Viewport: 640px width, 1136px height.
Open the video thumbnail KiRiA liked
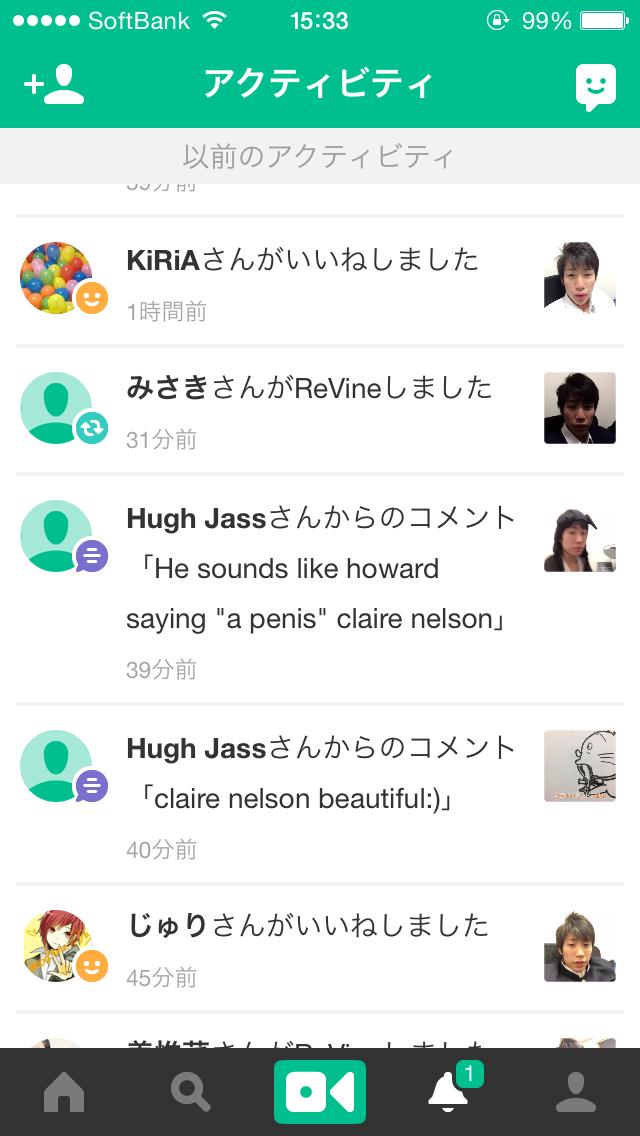click(x=580, y=278)
